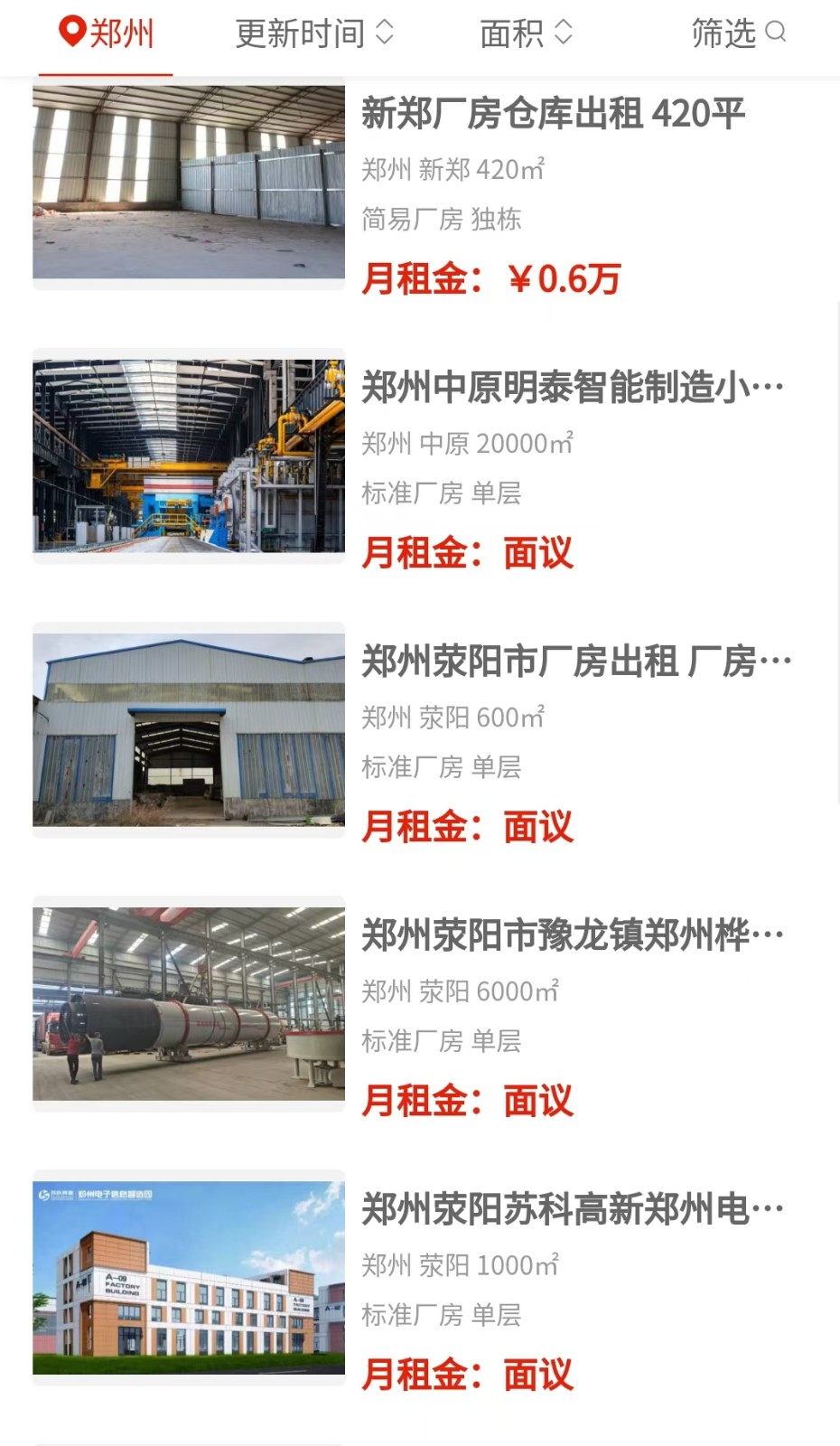View listing 郑州荥阳市豫龙镇郑州桦…
The image size is (840, 1446).
coord(572,935)
